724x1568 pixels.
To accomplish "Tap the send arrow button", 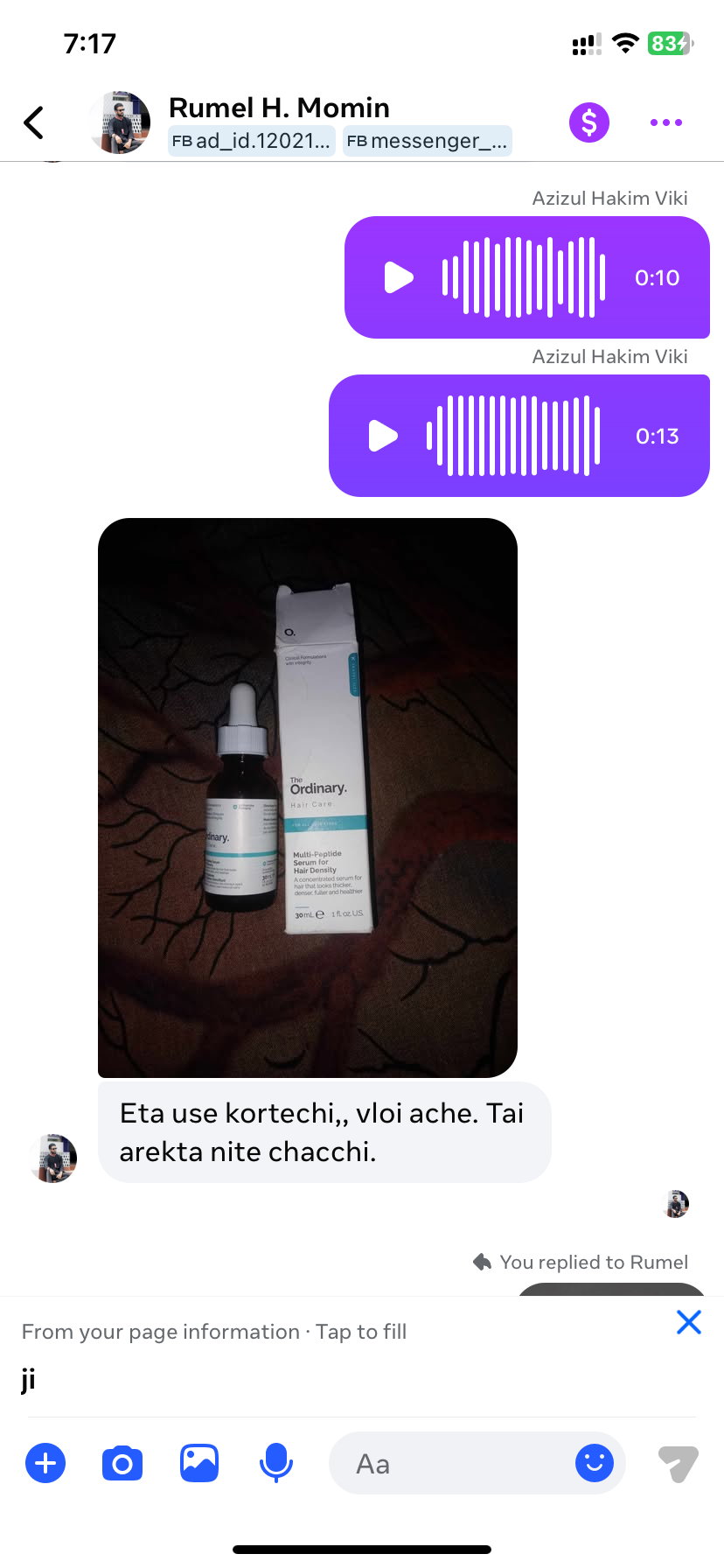I will (x=678, y=1463).
